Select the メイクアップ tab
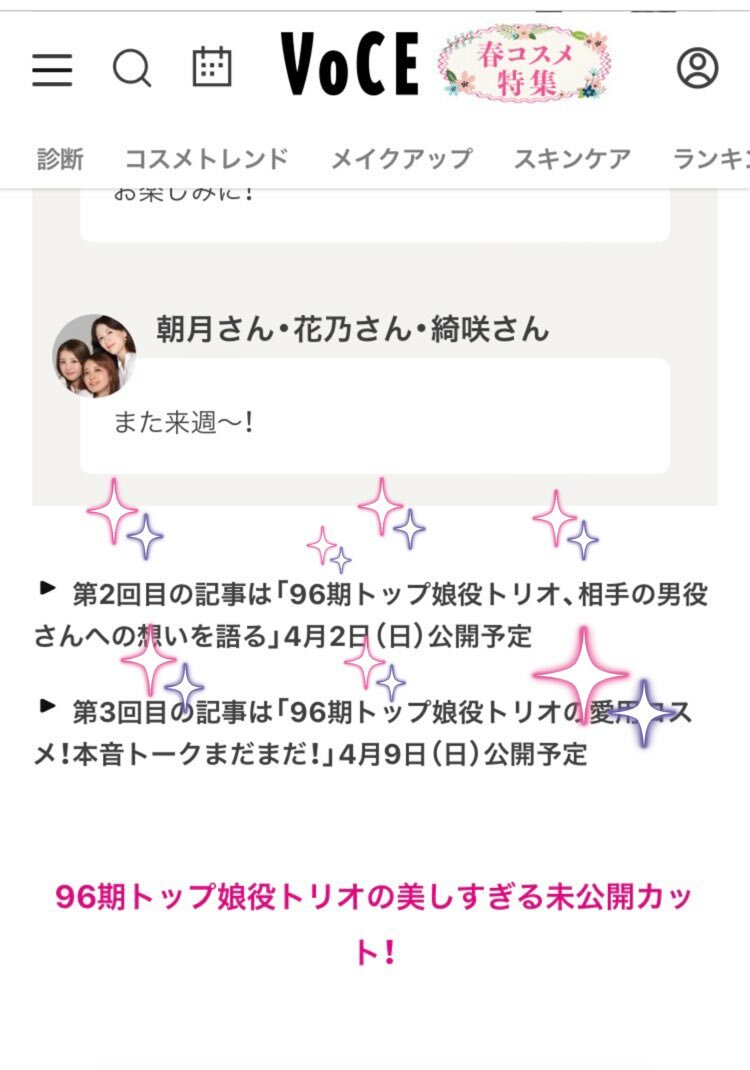 coord(401,158)
